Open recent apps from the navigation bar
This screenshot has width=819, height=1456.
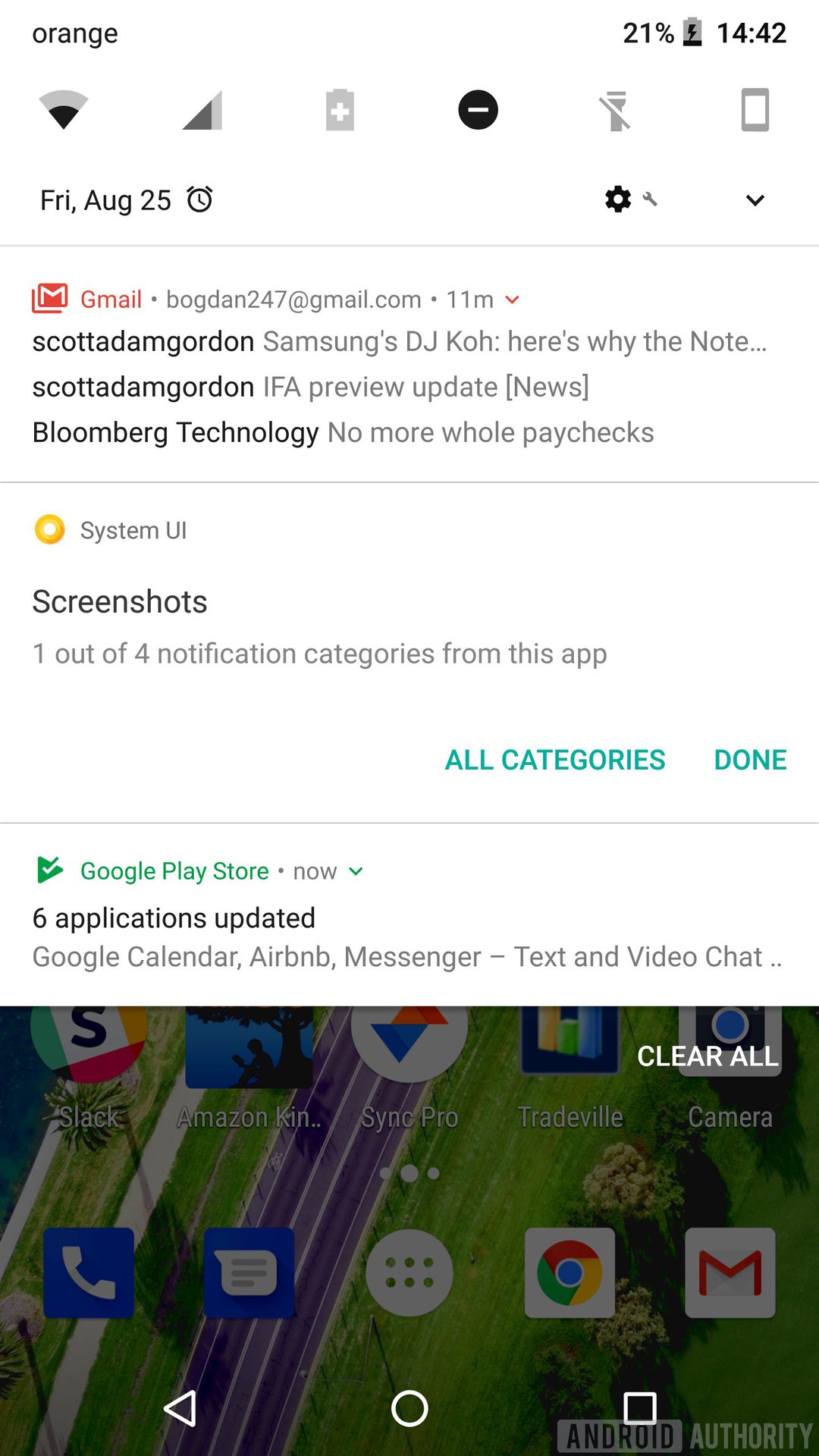click(x=639, y=1409)
